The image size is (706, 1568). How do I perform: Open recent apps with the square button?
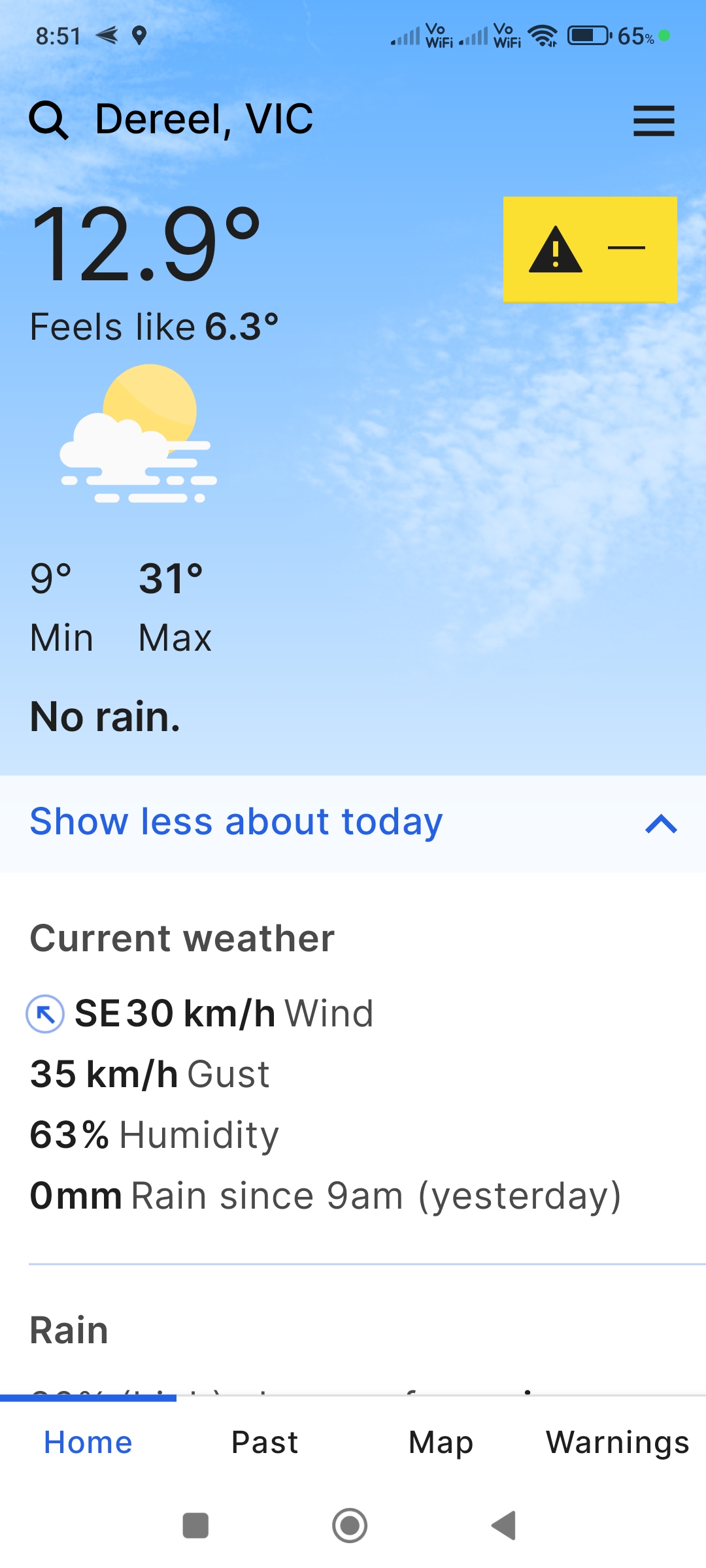tap(195, 1526)
